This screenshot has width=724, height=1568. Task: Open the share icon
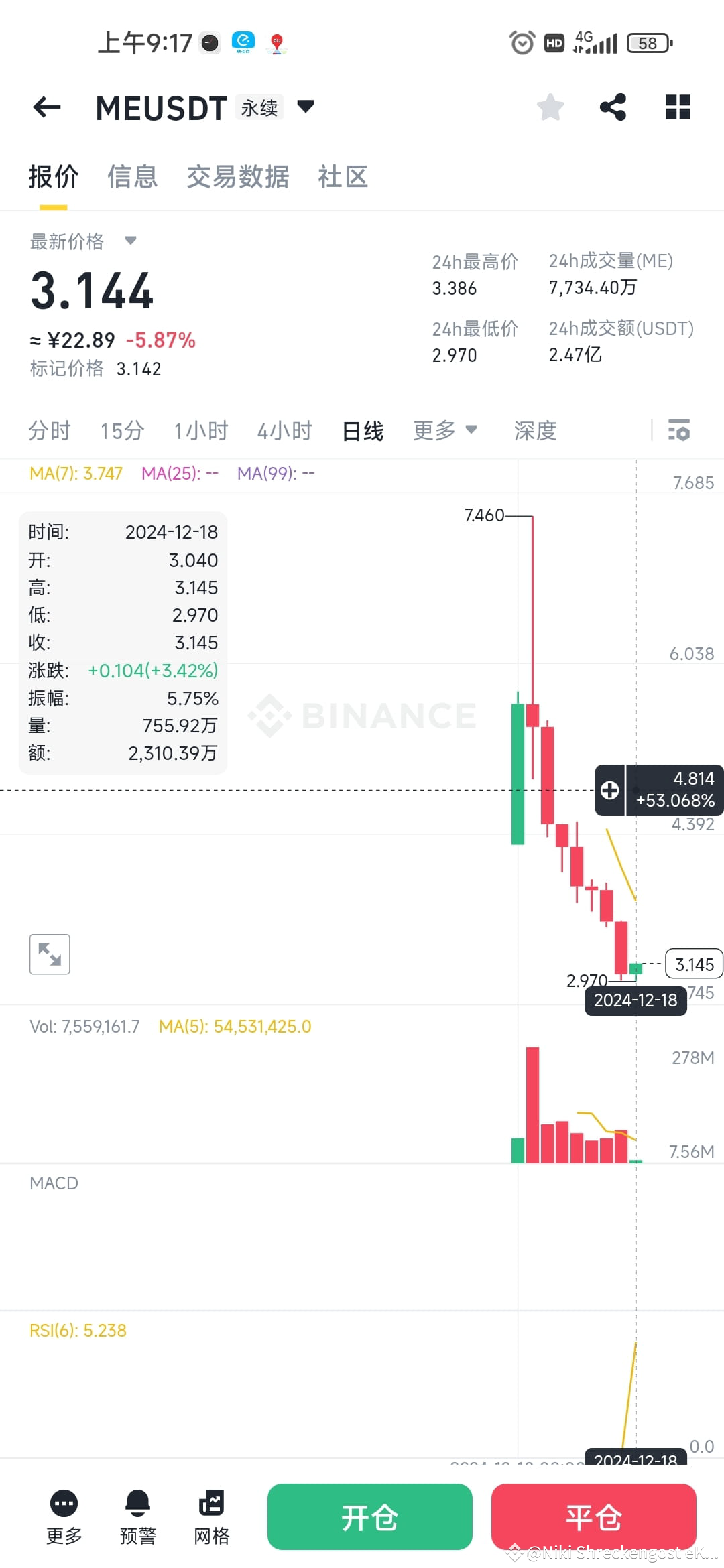coord(612,107)
